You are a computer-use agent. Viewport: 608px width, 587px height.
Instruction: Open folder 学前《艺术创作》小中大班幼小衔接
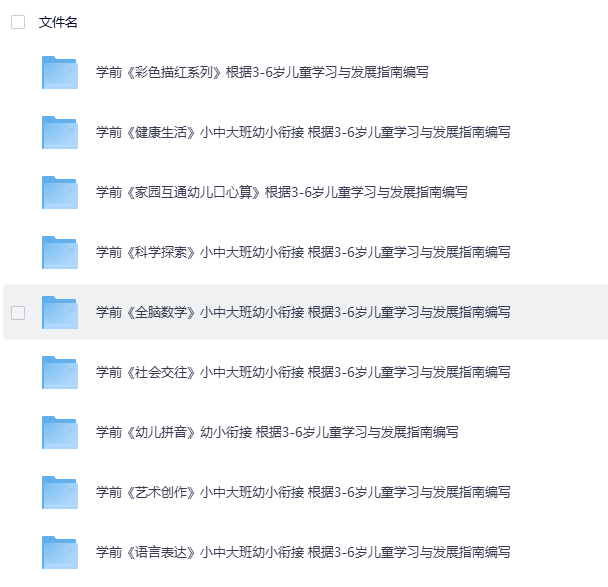click(x=303, y=492)
